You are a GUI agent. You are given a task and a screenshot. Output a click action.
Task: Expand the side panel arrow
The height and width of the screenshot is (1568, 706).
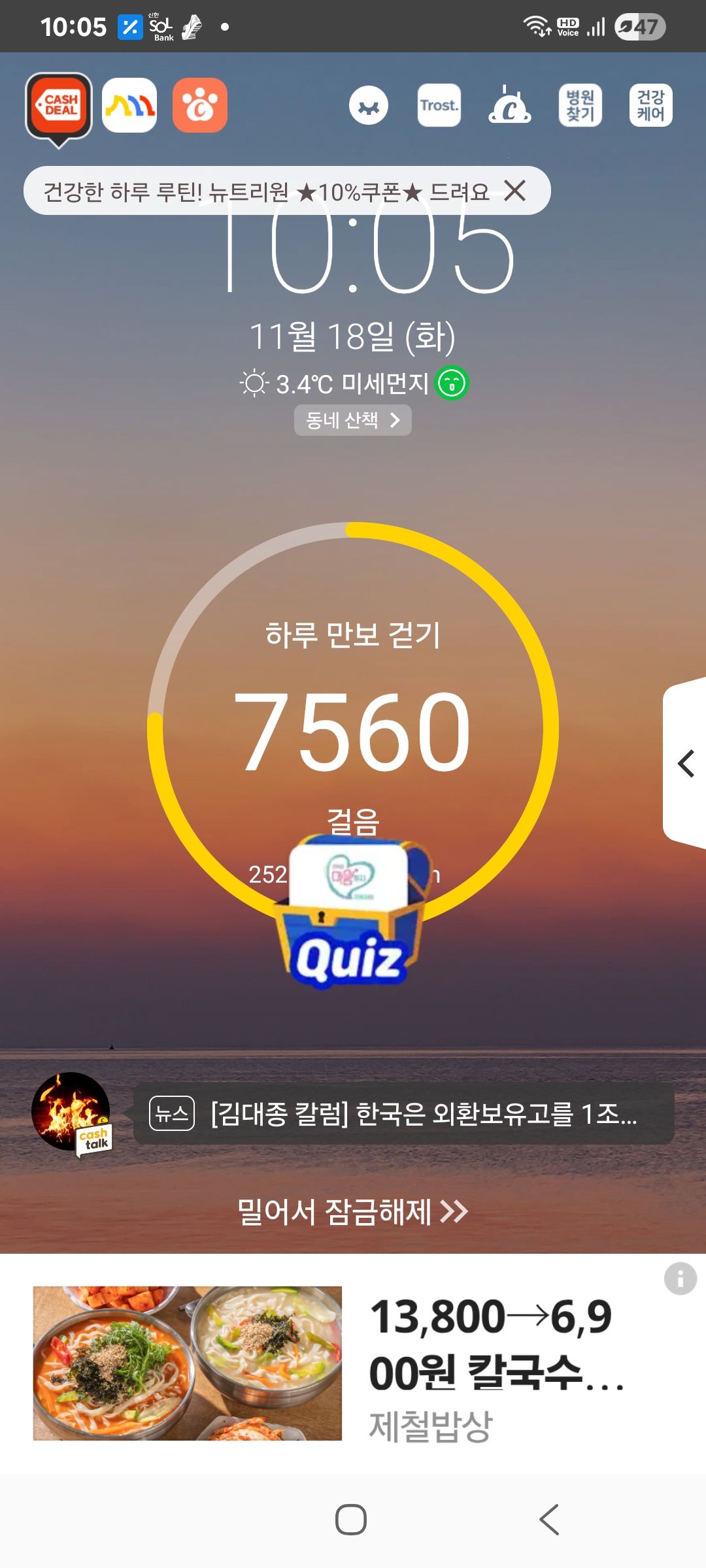tap(685, 763)
